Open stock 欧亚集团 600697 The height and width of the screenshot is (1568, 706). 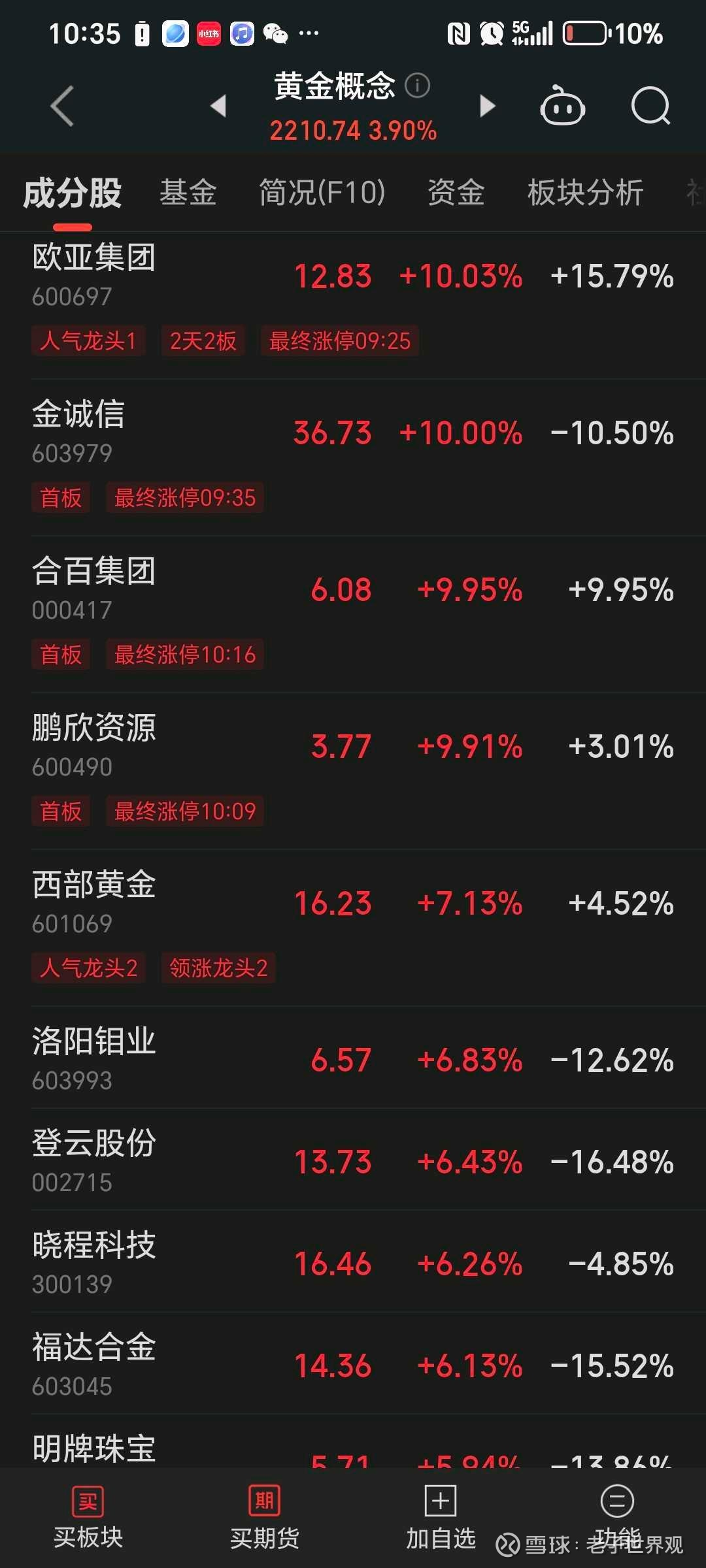coord(95,274)
